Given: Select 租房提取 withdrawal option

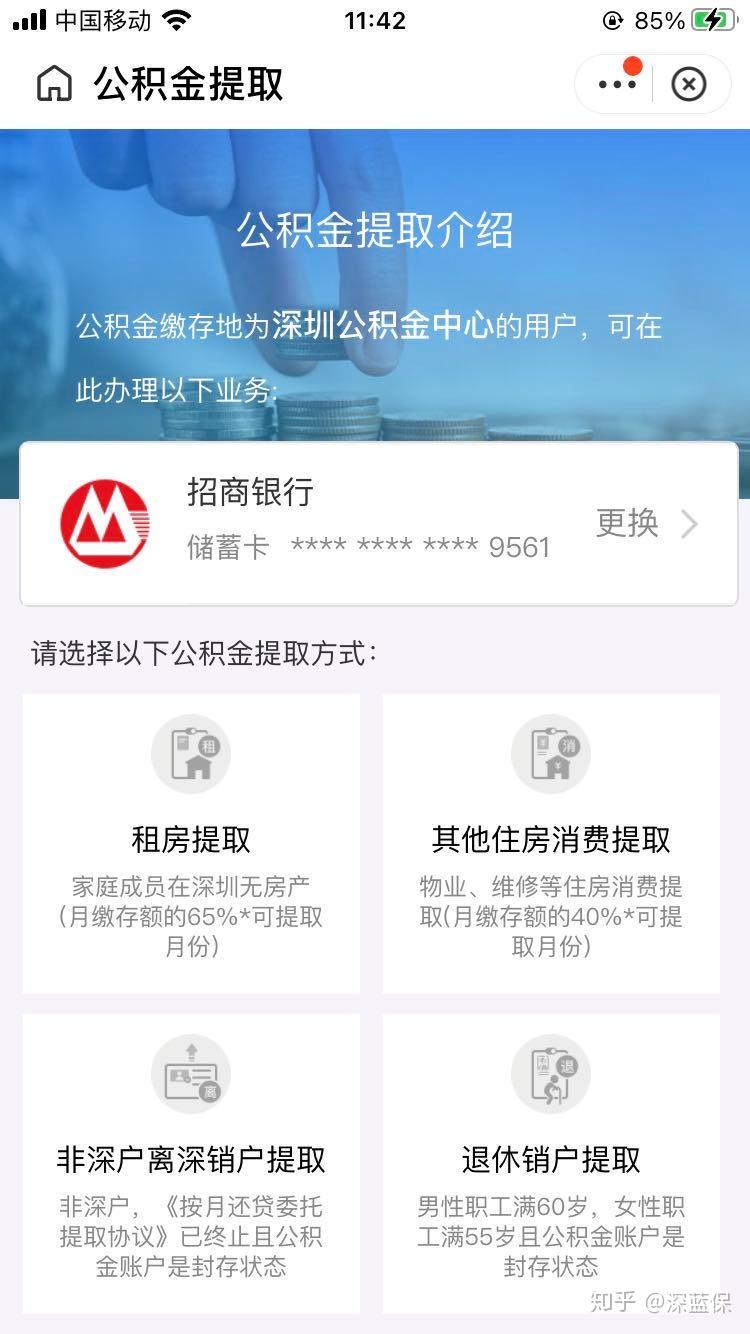Looking at the screenshot, I should [x=191, y=843].
